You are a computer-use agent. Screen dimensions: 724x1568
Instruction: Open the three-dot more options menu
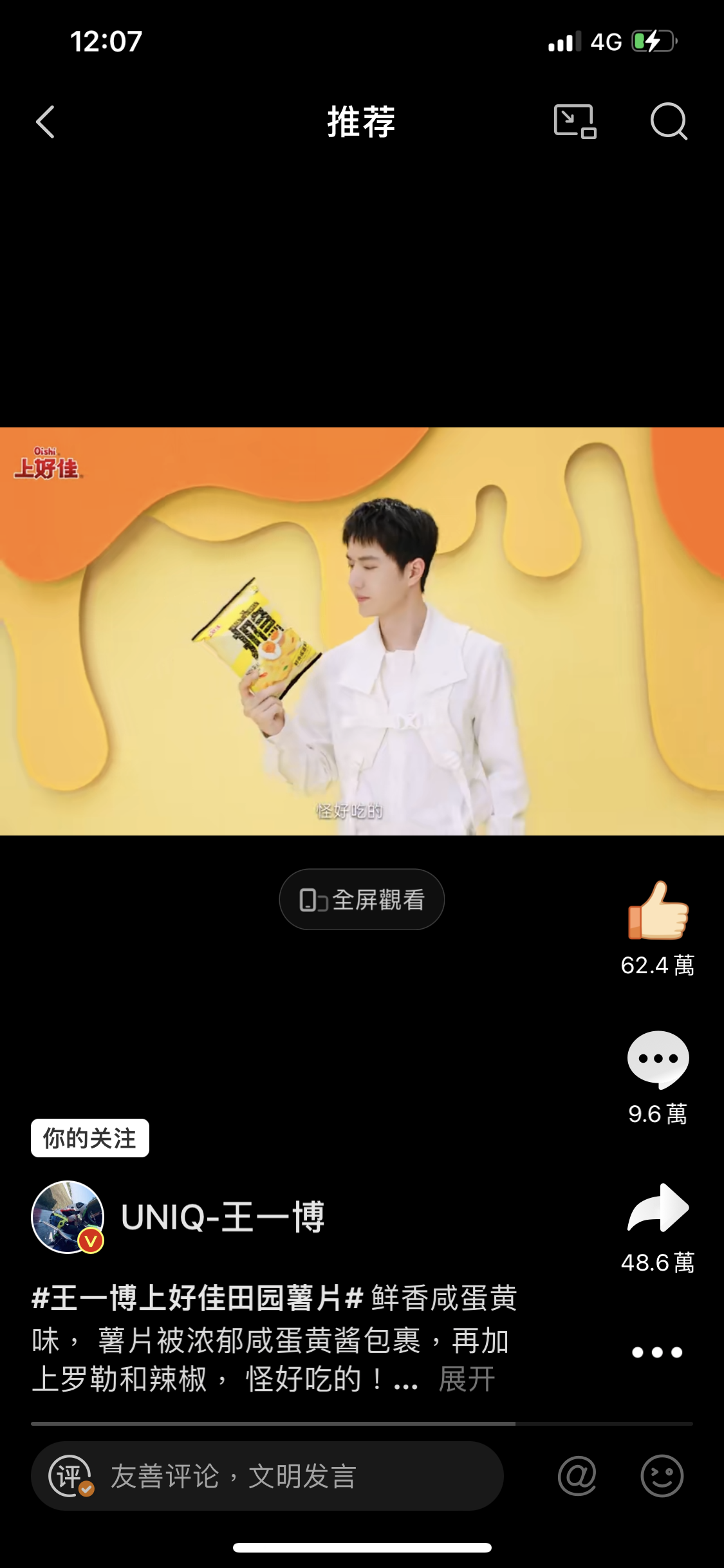click(x=657, y=1352)
